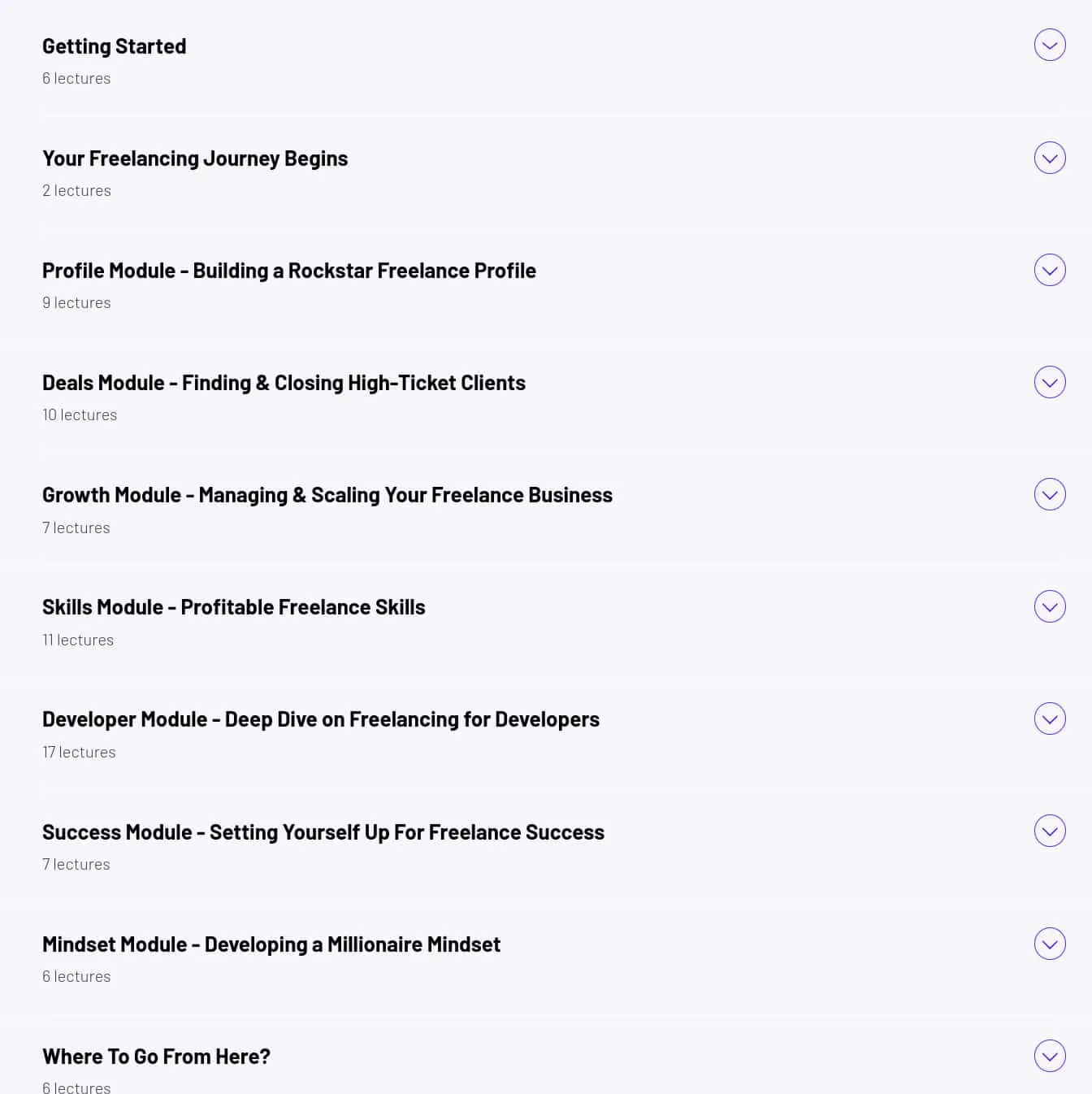Viewport: 1092px width, 1094px height.
Task: Expand the Growth Module section
Action: pyautogui.click(x=1050, y=494)
